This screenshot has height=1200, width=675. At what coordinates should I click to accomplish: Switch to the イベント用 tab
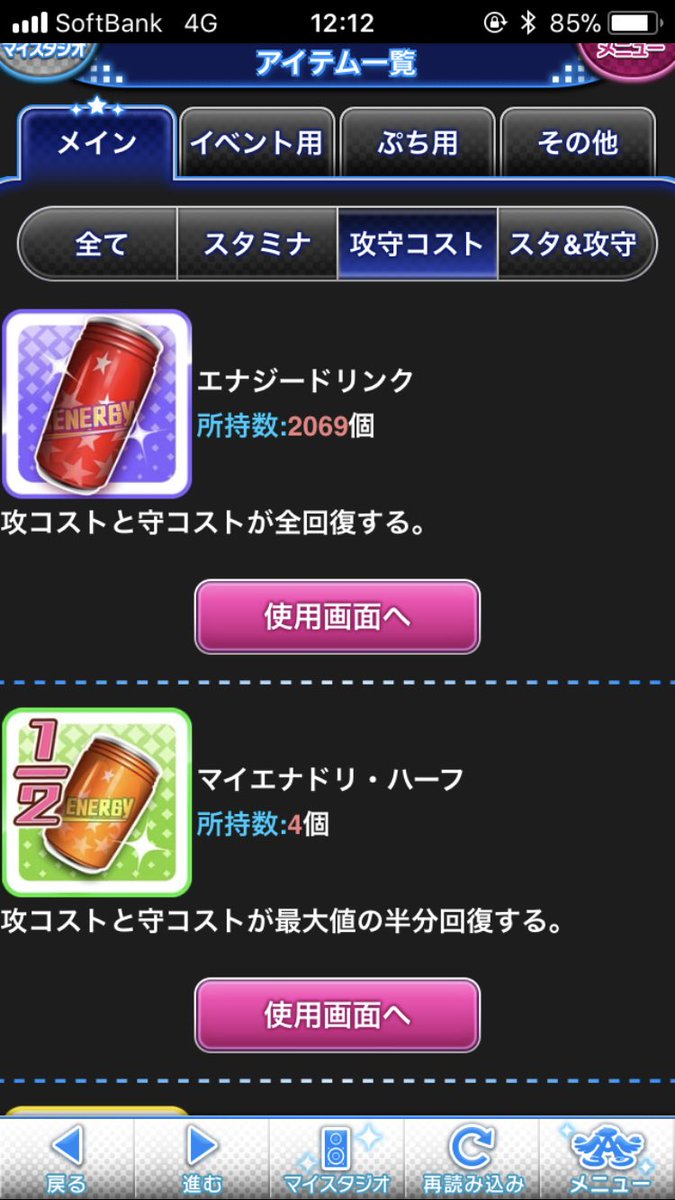[257, 143]
